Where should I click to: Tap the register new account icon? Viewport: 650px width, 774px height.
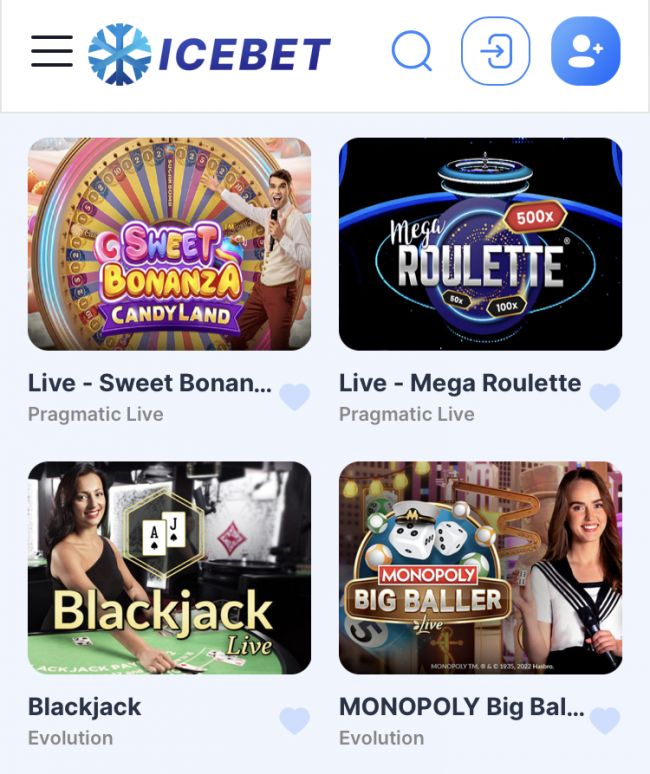click(585, 51)
